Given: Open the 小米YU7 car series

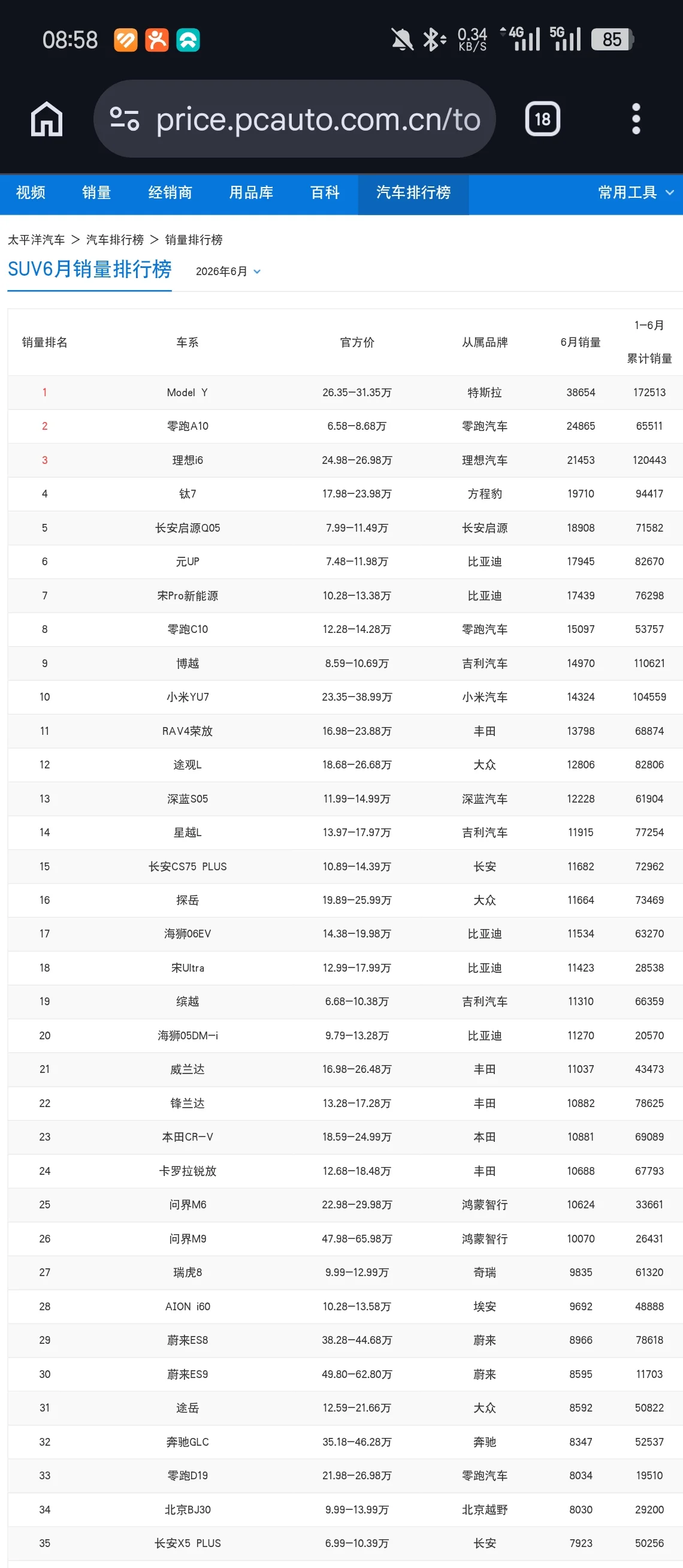Looking at the screenshot, I should coord(188,697).
